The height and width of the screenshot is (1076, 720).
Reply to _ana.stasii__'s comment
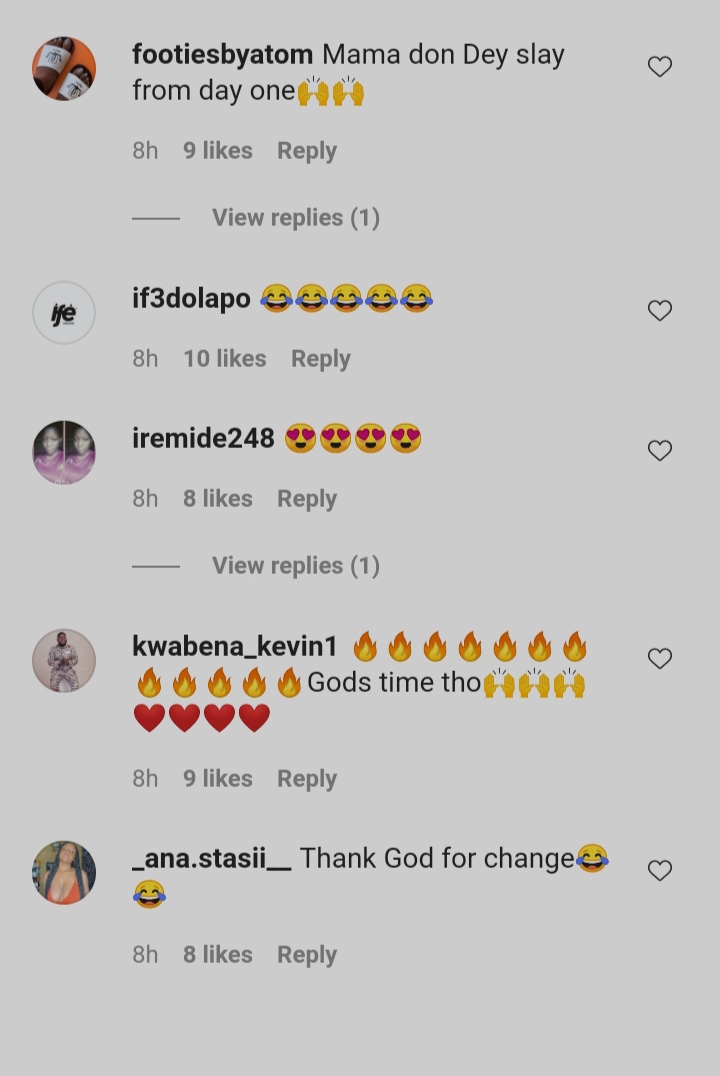[306, 955]
